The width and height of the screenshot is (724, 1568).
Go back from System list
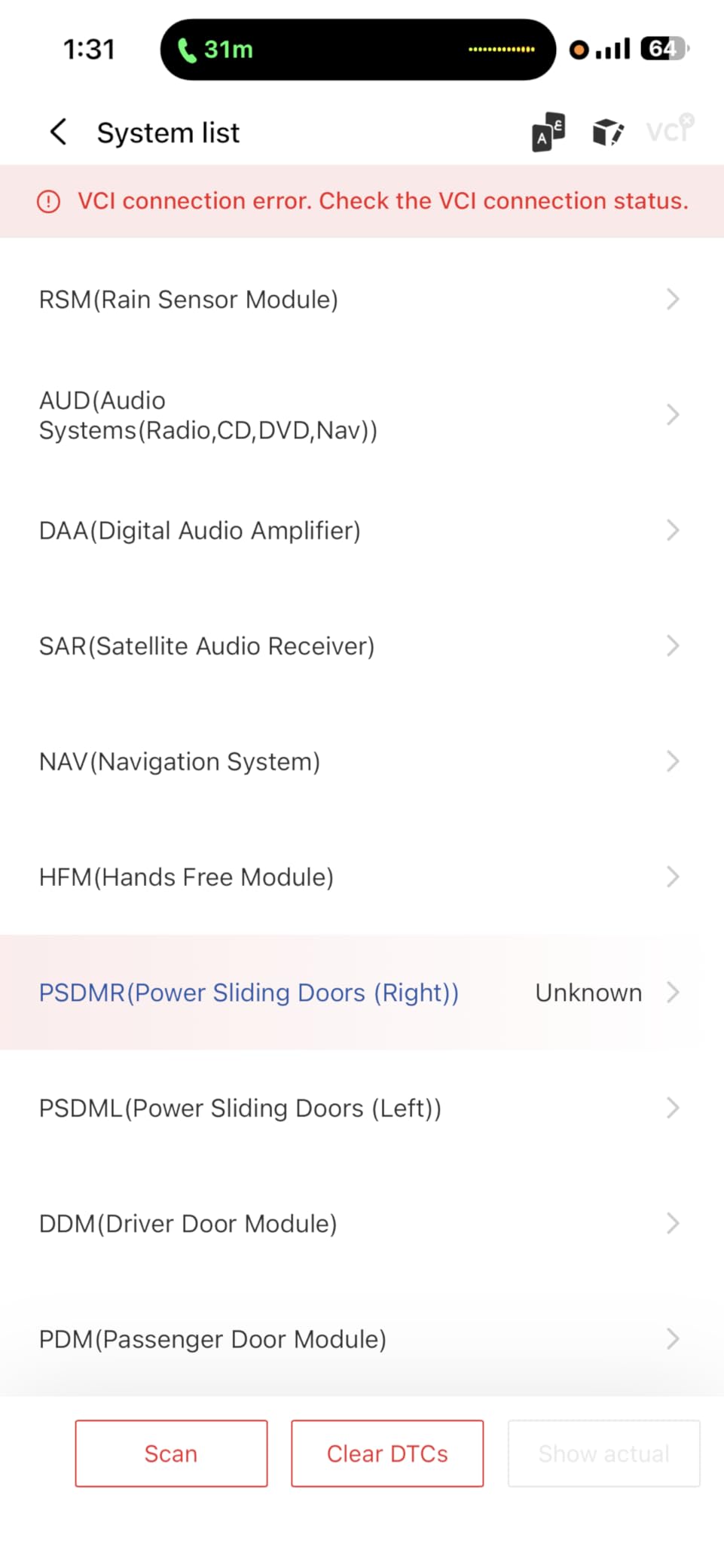(x=59, y=132)
